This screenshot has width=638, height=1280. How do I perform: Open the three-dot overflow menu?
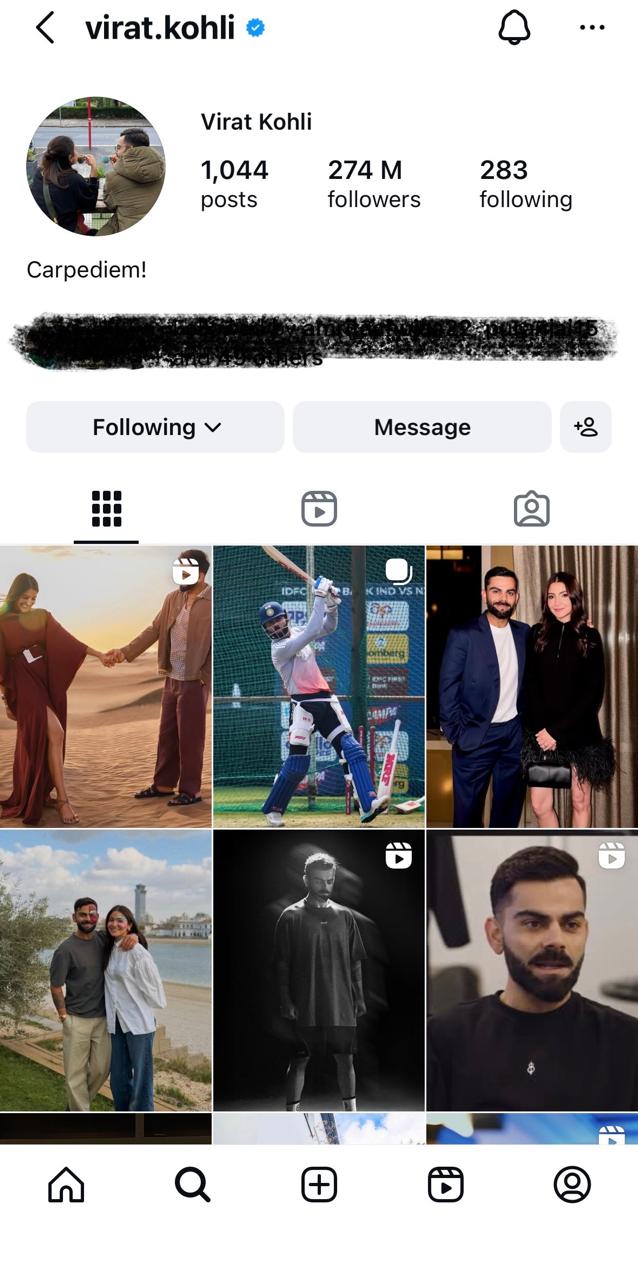point(592,28)
